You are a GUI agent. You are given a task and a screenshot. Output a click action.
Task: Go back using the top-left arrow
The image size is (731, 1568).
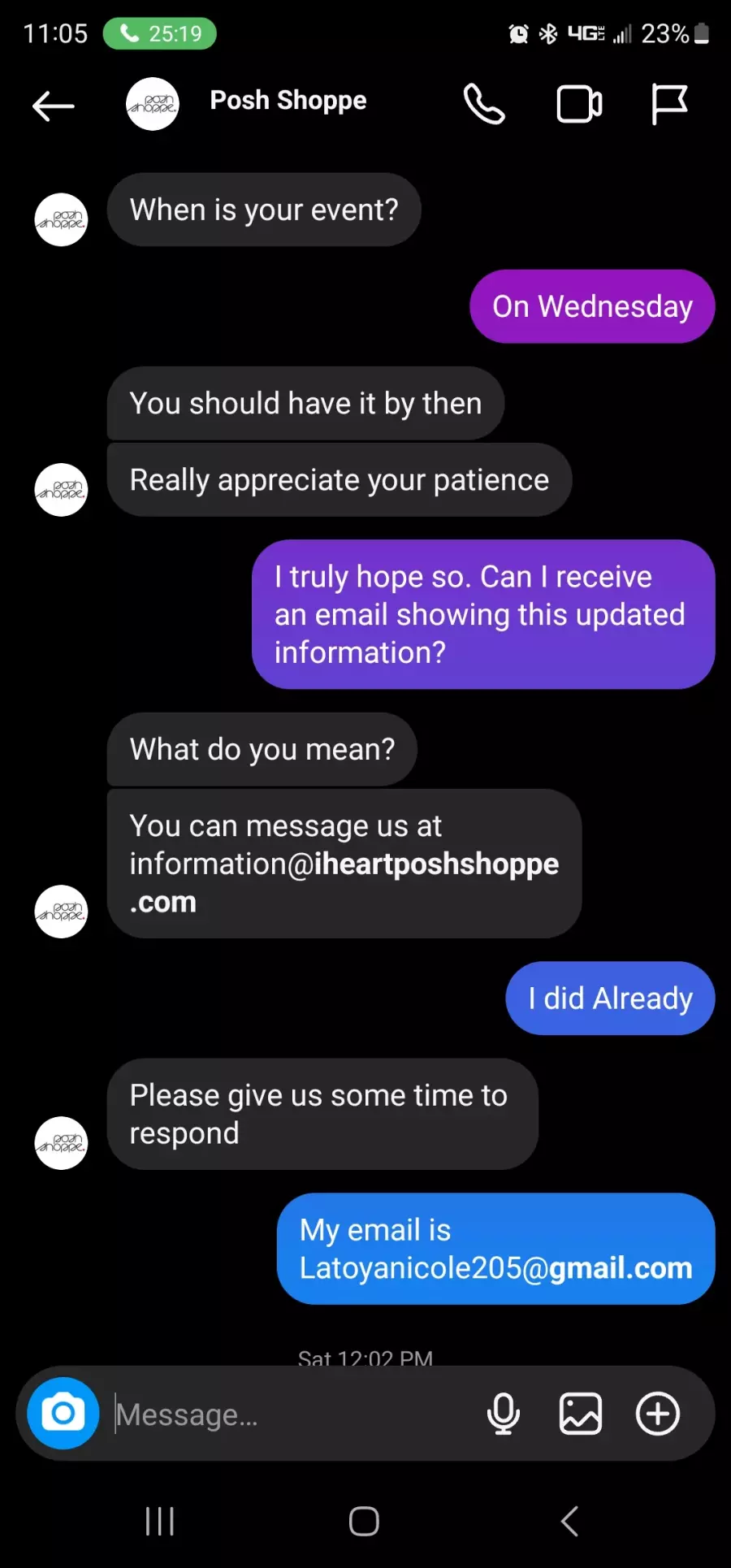click(x=54, y=106)
